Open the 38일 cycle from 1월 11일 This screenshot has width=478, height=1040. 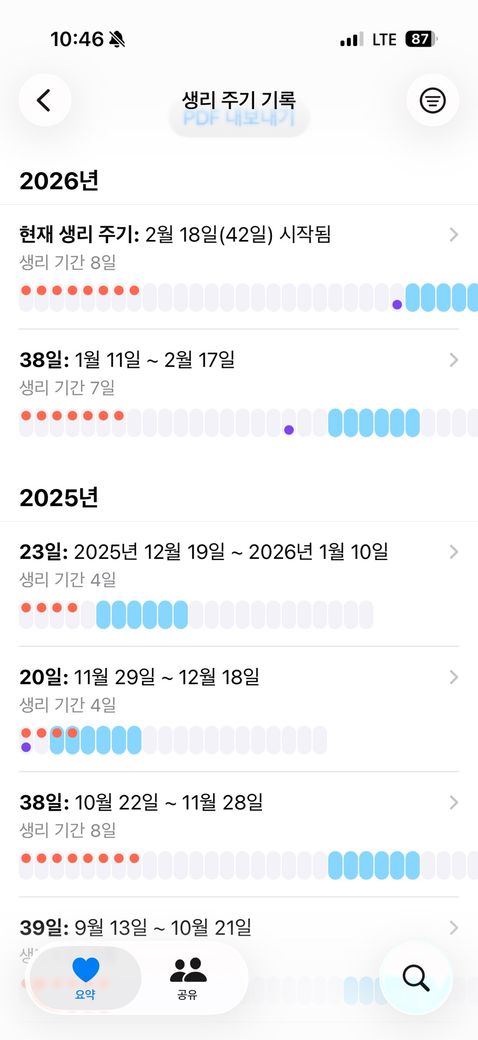(239, 392)
